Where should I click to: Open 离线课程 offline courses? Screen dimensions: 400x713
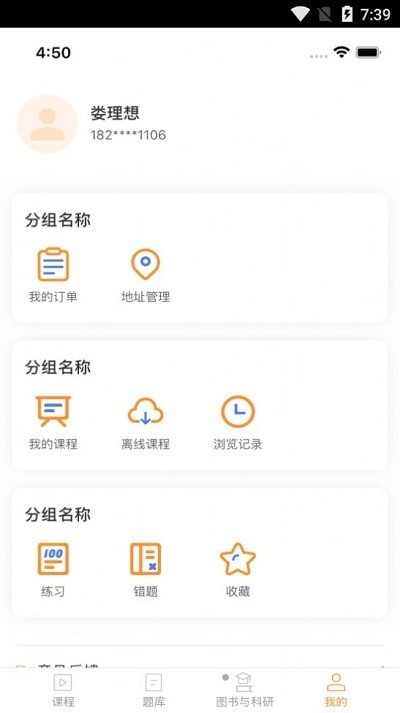tap(145, 422)
